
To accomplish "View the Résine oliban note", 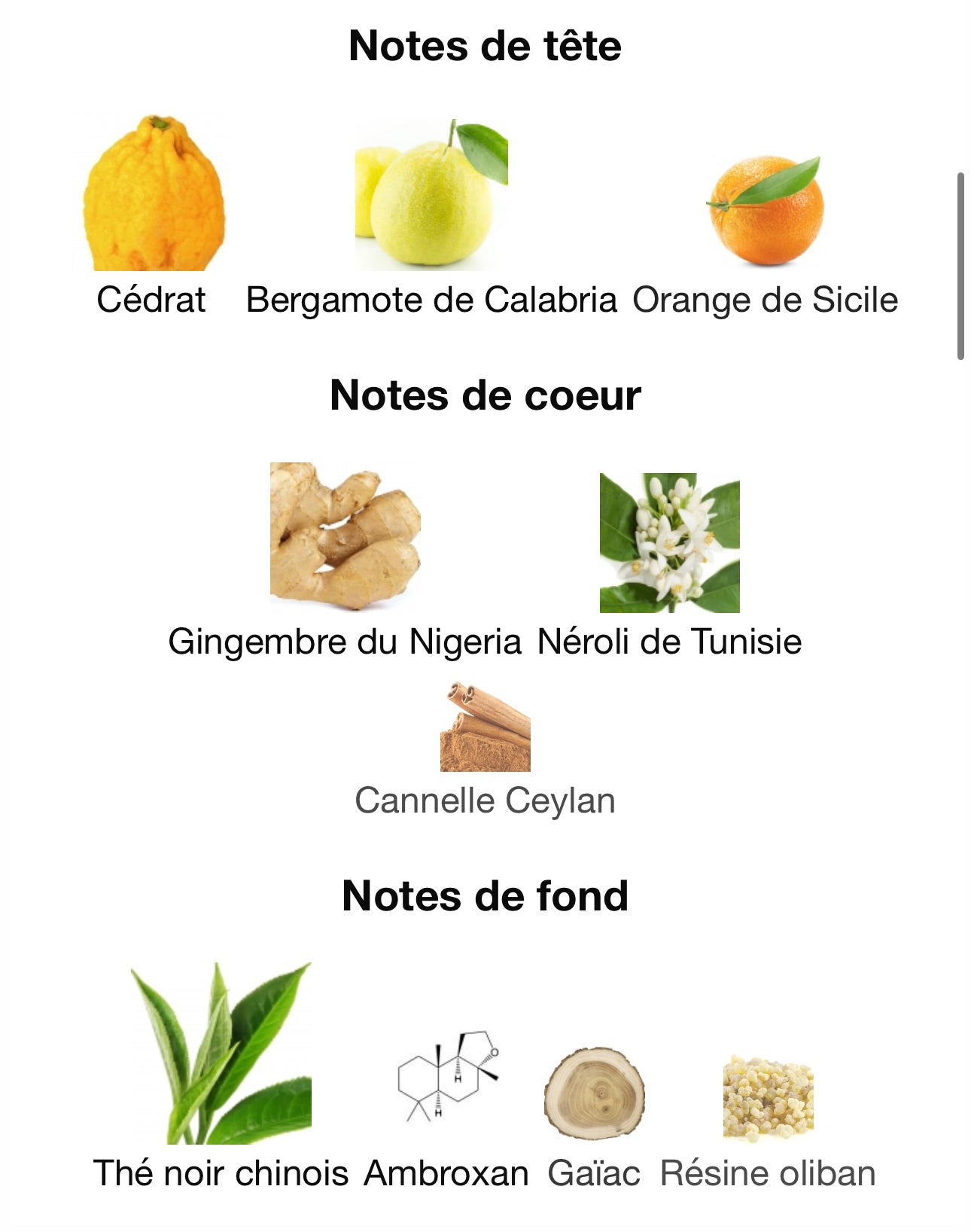I will tap(768, 1098).
